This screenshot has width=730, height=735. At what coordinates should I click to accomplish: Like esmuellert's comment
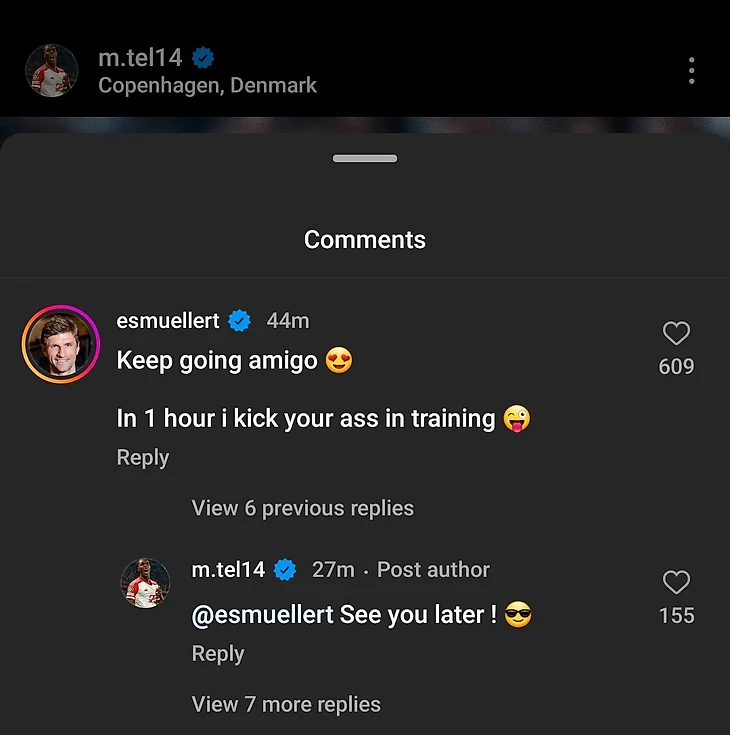676,334
